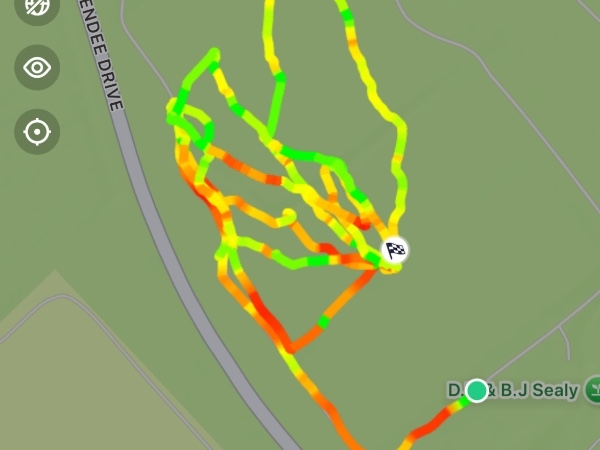Tap the checkered finish flag marker
The image size is (600, 450).
tap(397, 250)
